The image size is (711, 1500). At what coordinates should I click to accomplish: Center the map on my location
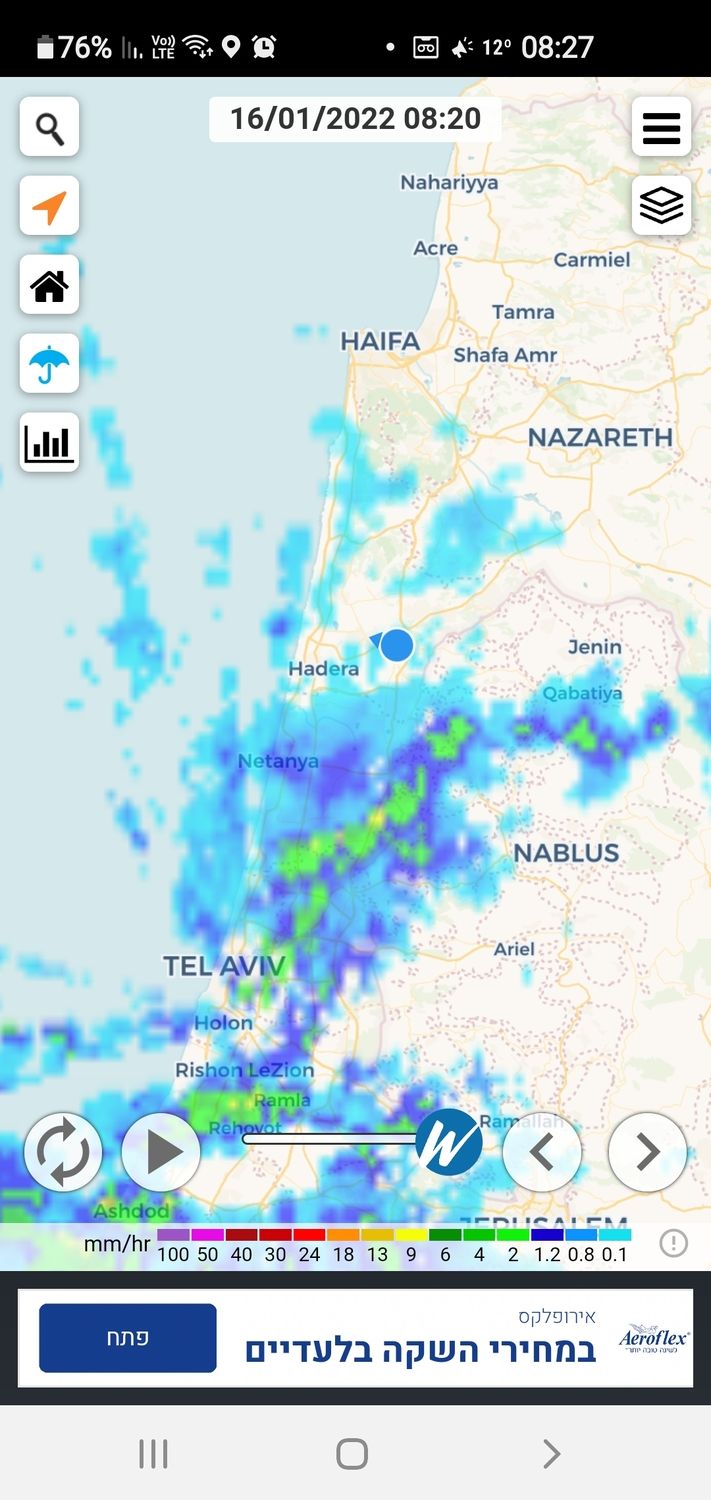[49, 206]
